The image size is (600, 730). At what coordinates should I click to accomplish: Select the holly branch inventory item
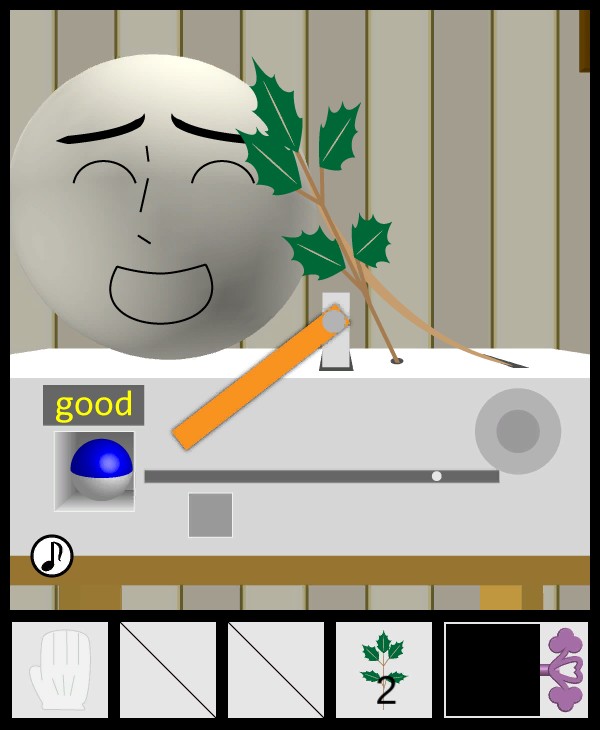point(384,670)
